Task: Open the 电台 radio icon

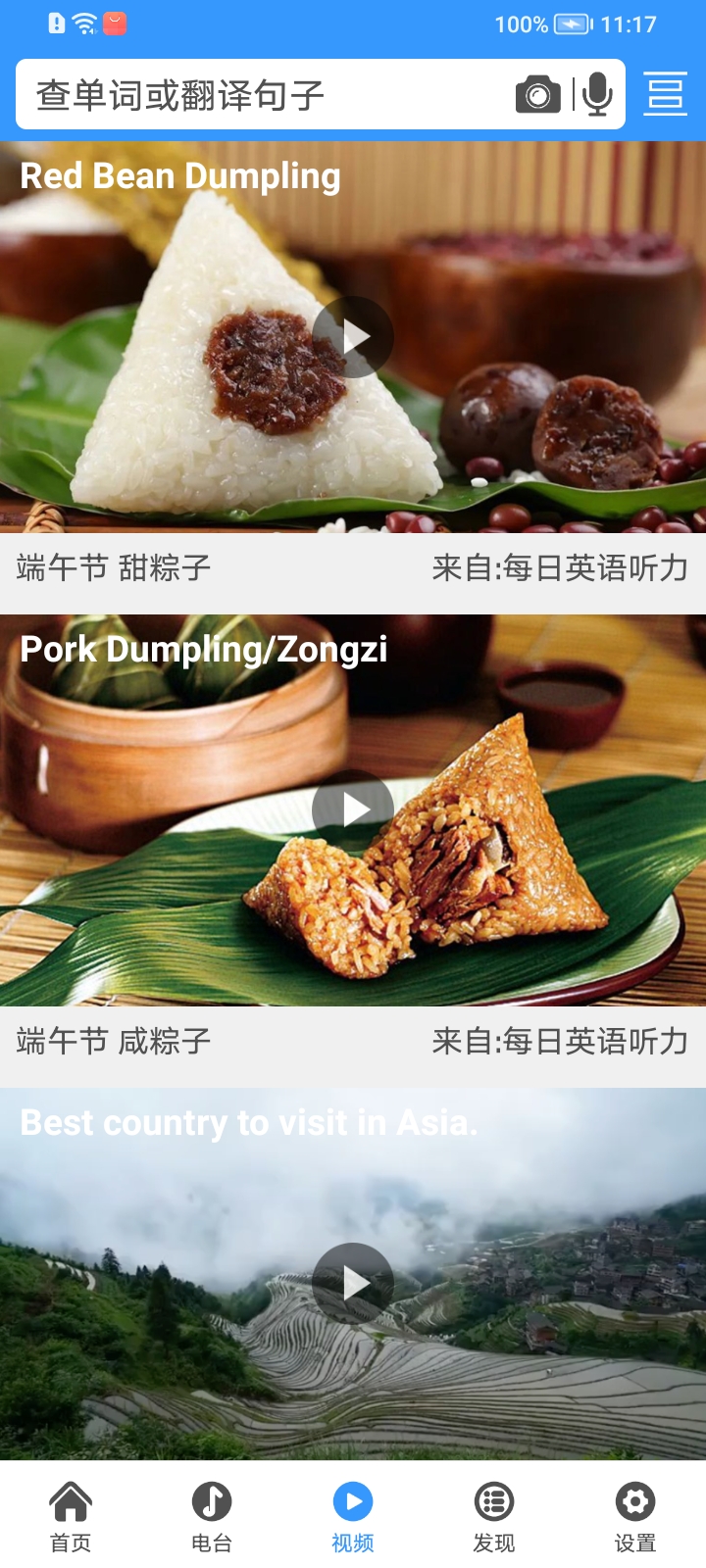Action: [212, 1501]
